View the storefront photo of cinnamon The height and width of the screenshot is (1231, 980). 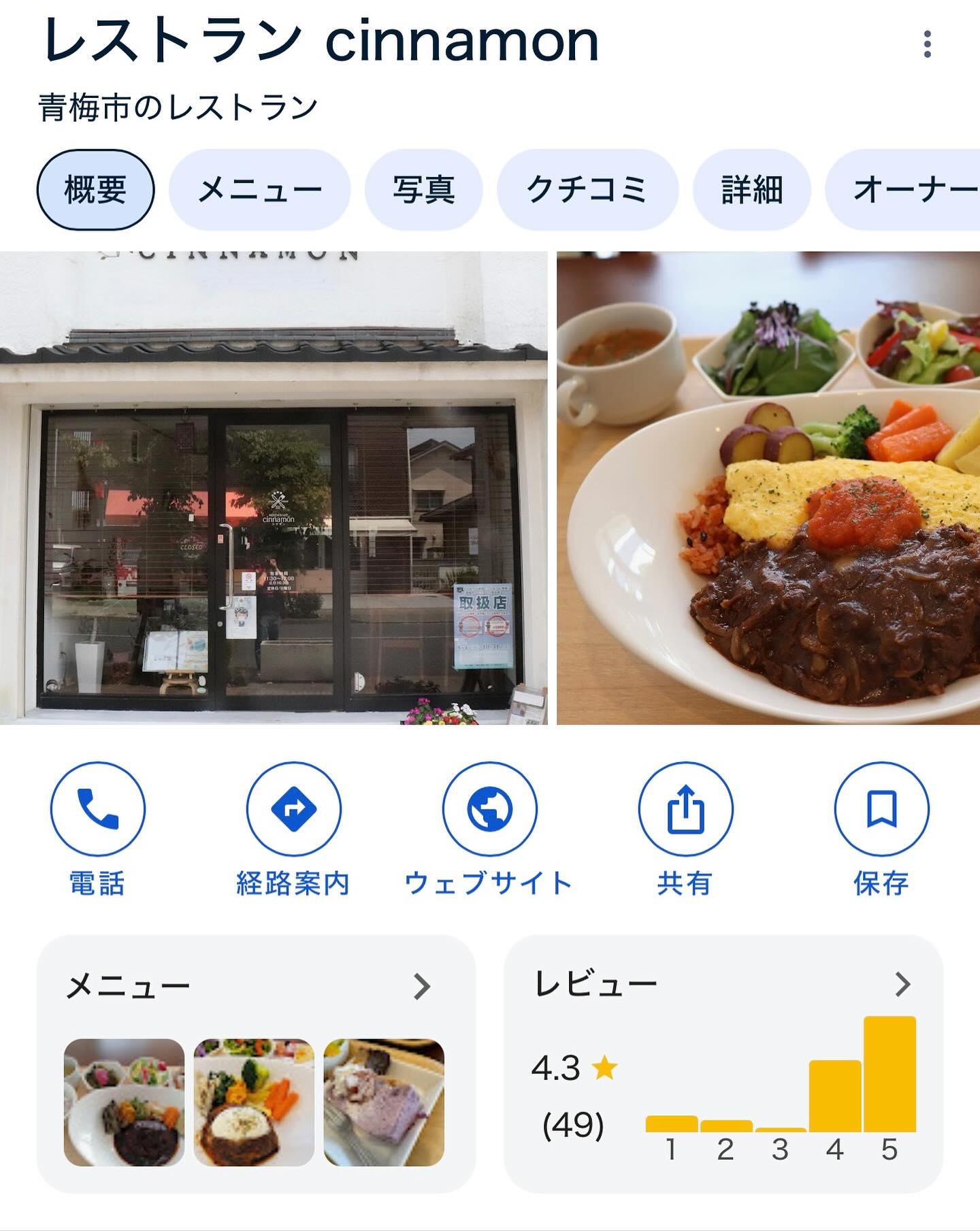coord(274,488)
